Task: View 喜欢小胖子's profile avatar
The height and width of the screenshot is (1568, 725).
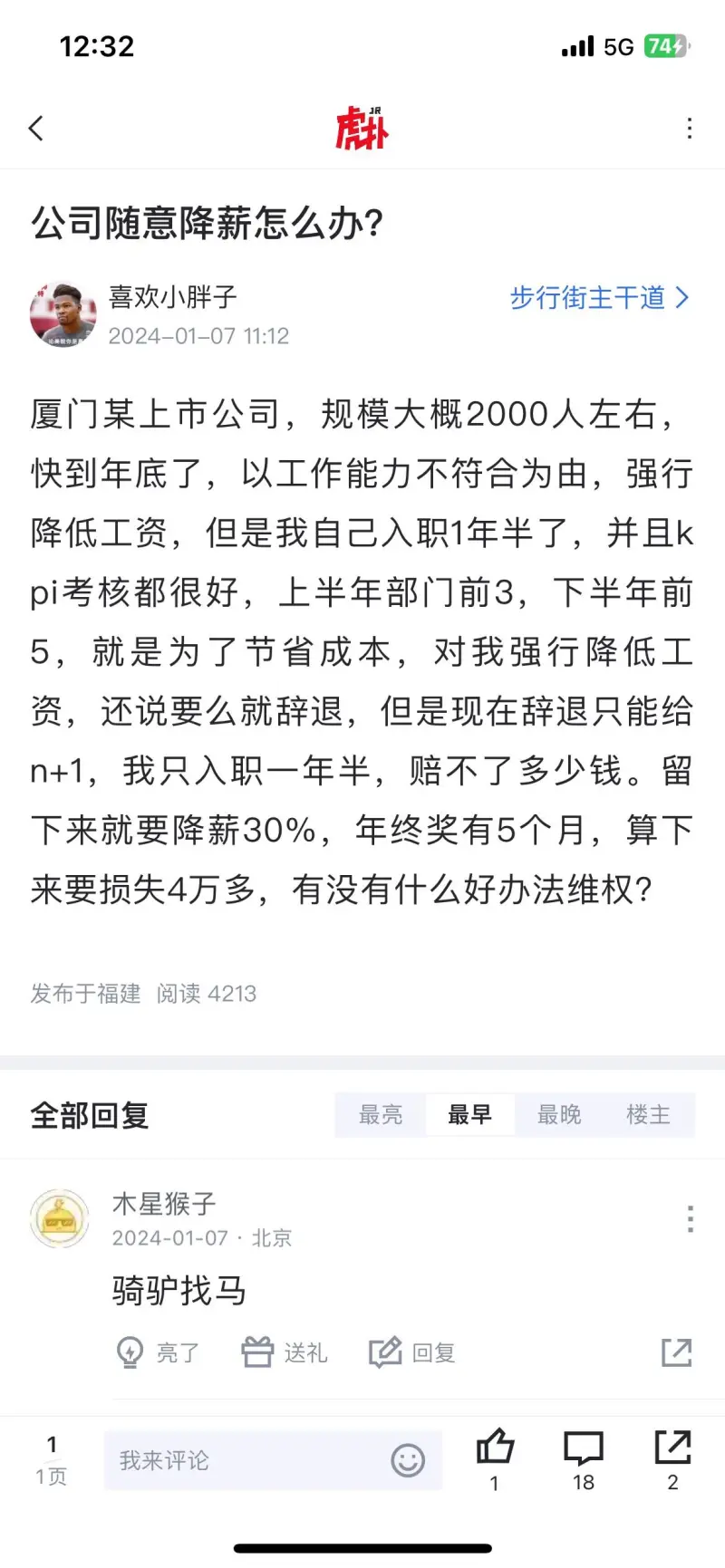Action: click(63, 314)
